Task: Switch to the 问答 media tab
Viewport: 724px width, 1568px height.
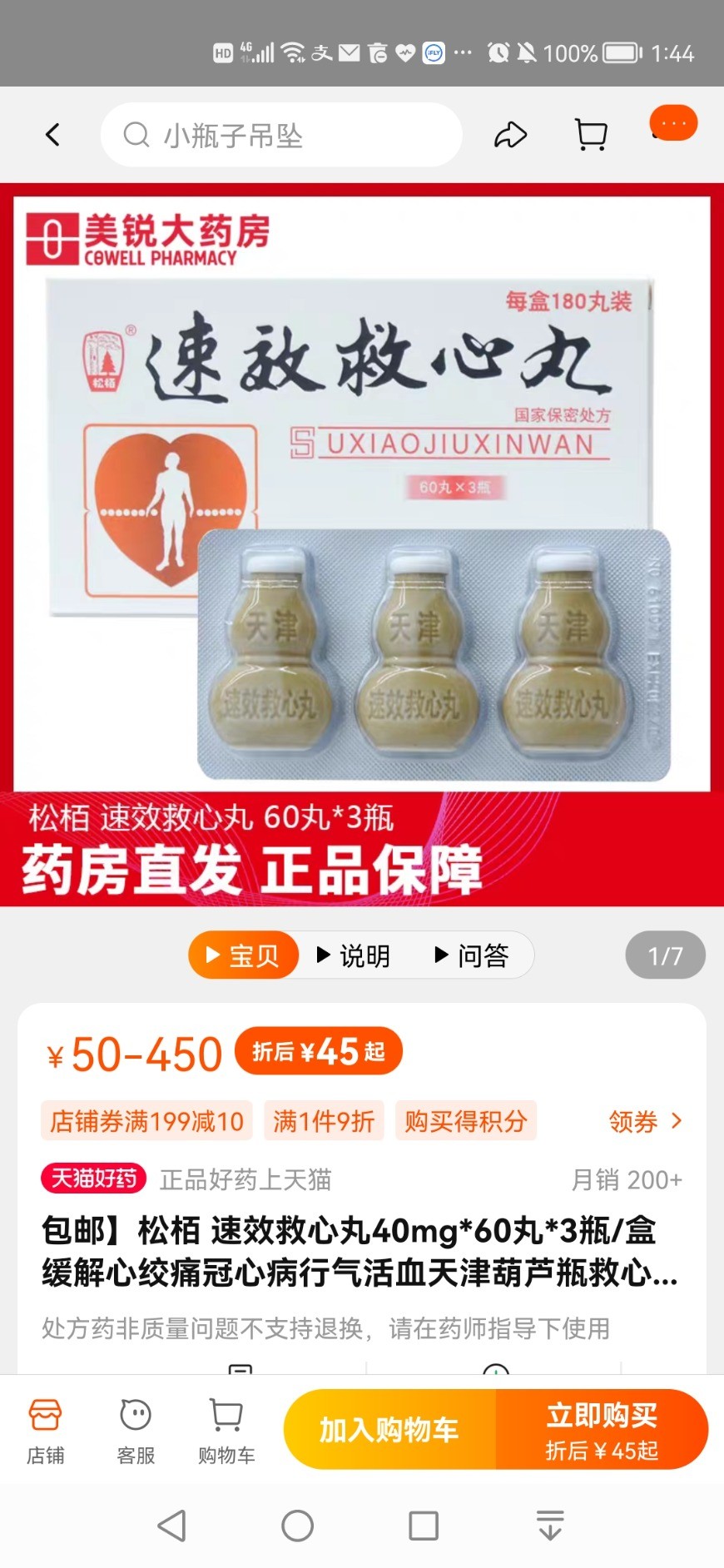Action: click(x=472, y=955)
